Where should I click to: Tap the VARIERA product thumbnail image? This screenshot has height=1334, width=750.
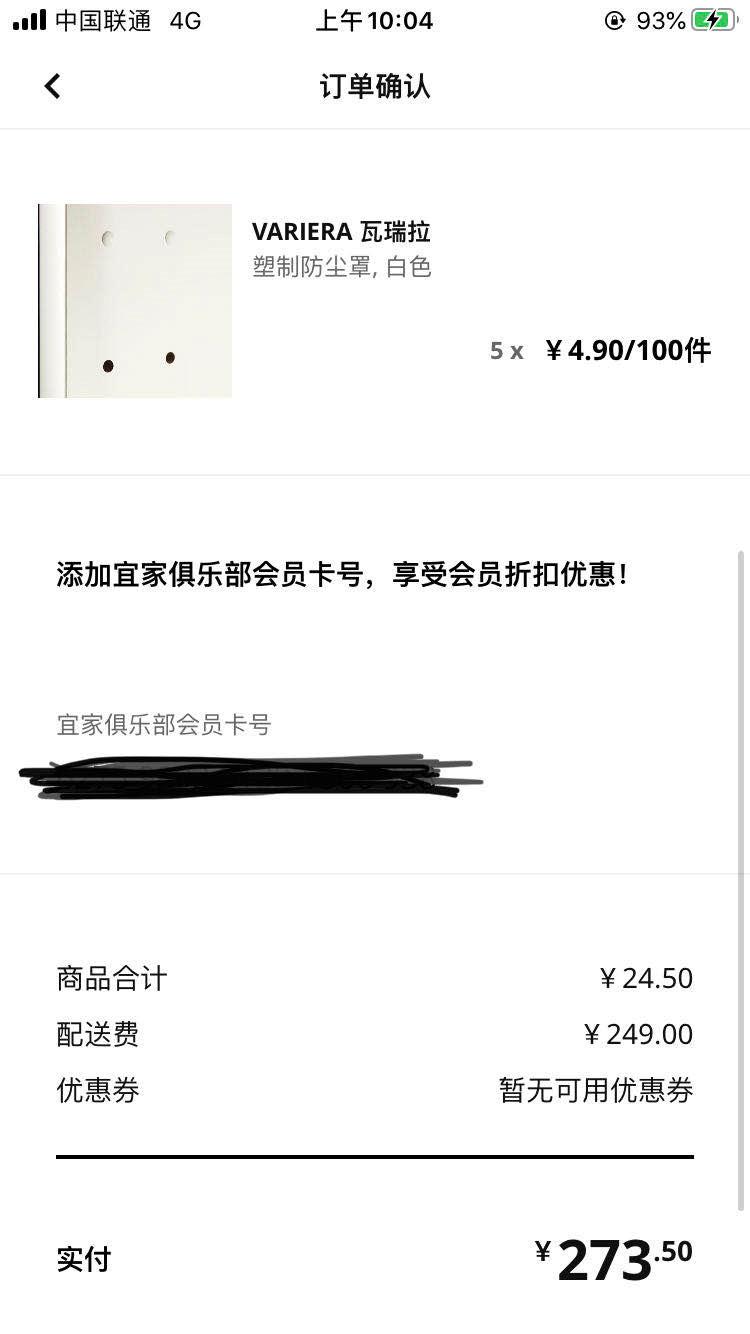point(135,300)
